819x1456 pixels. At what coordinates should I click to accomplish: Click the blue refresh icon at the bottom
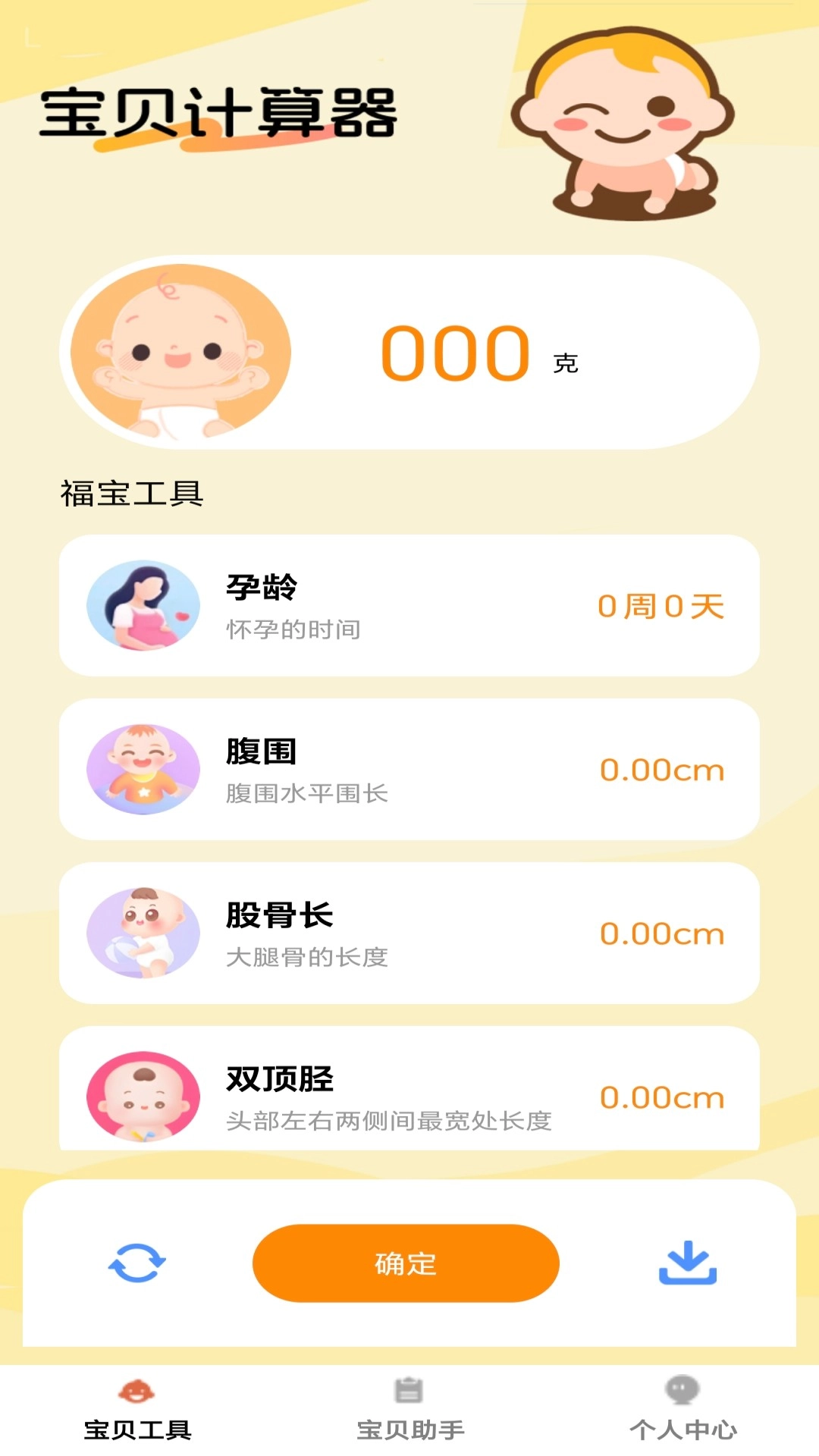[135, 1262]
